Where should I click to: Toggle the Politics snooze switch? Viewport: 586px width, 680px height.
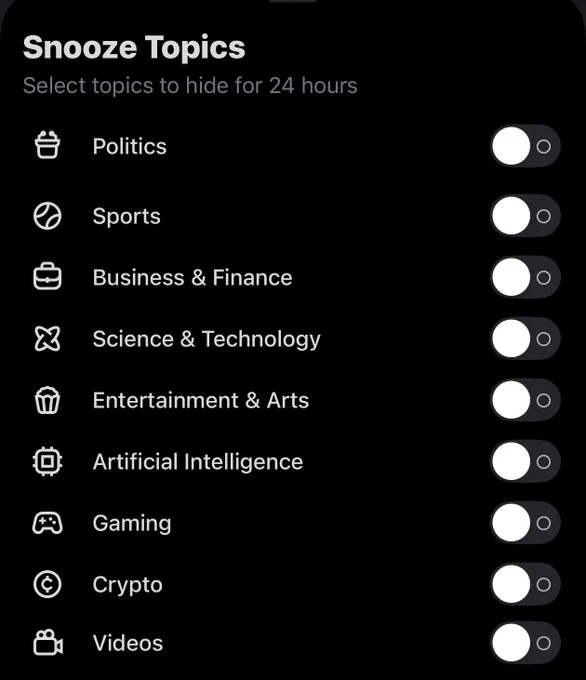(x=526, y=146)
